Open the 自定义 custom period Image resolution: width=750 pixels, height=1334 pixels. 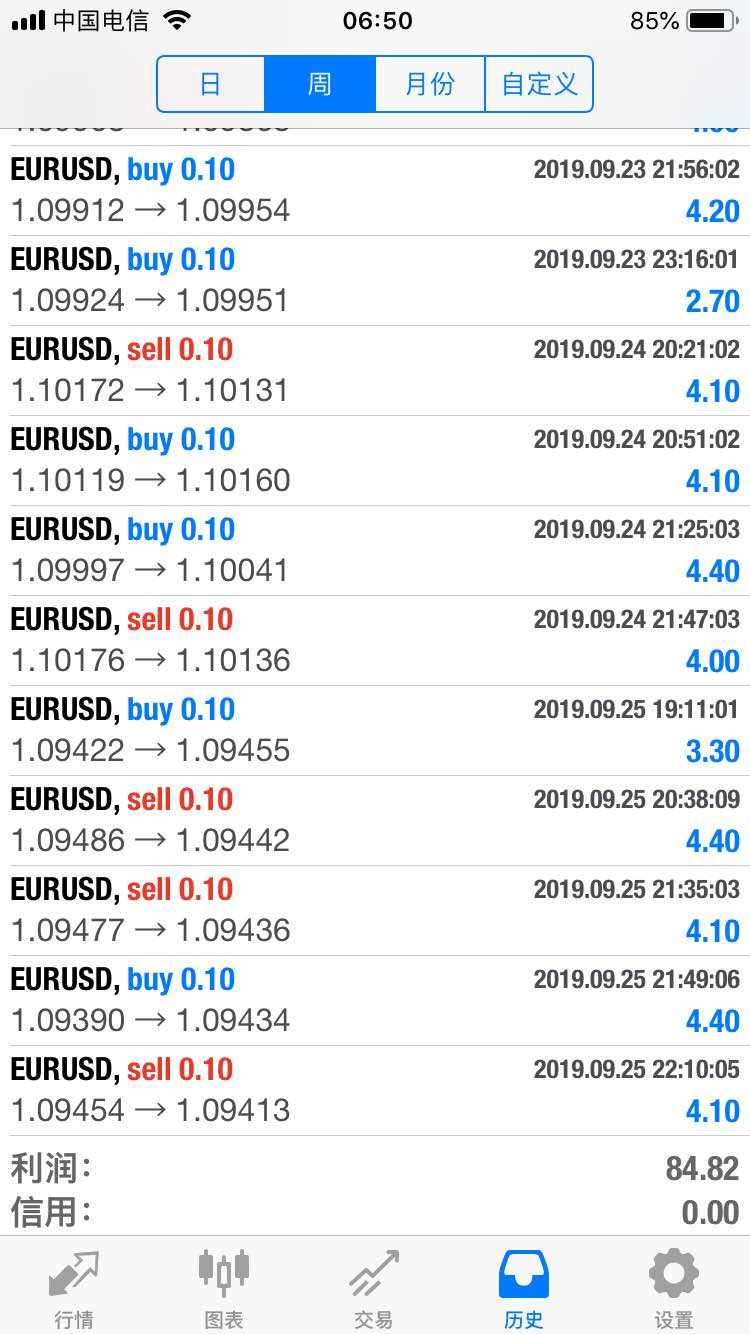point(539,84)
